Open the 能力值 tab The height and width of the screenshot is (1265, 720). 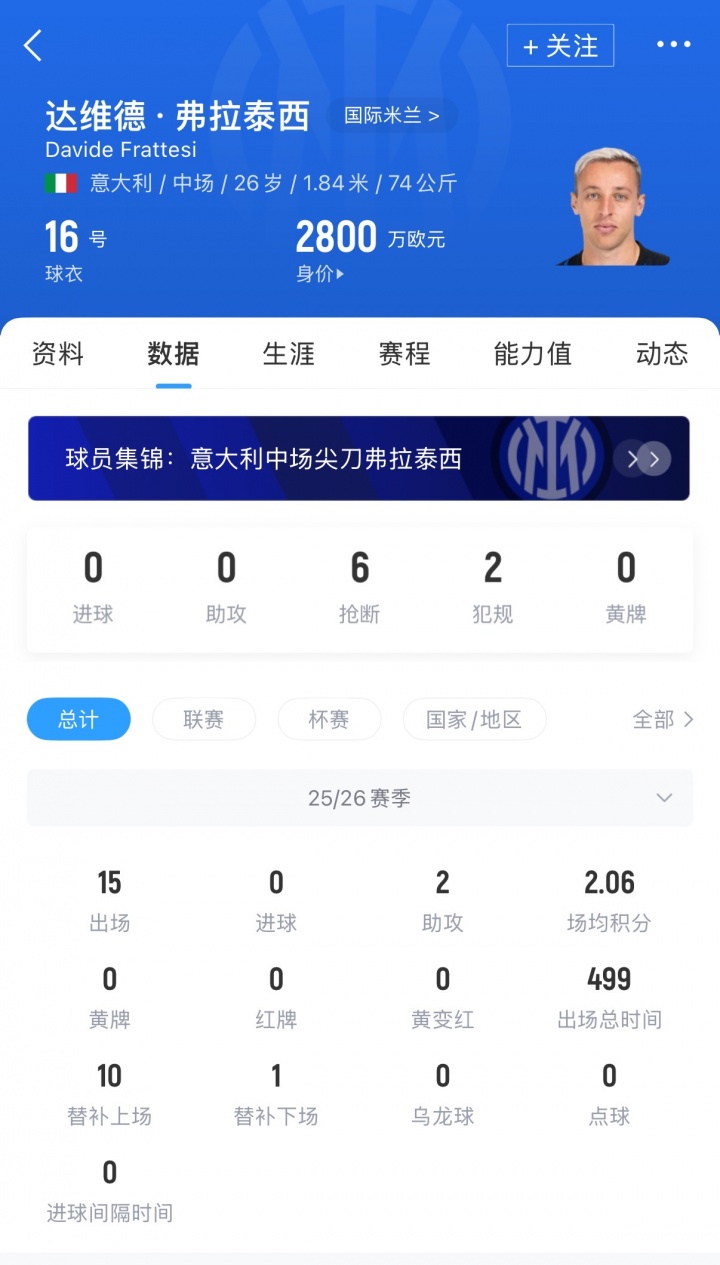pos(533,353)
